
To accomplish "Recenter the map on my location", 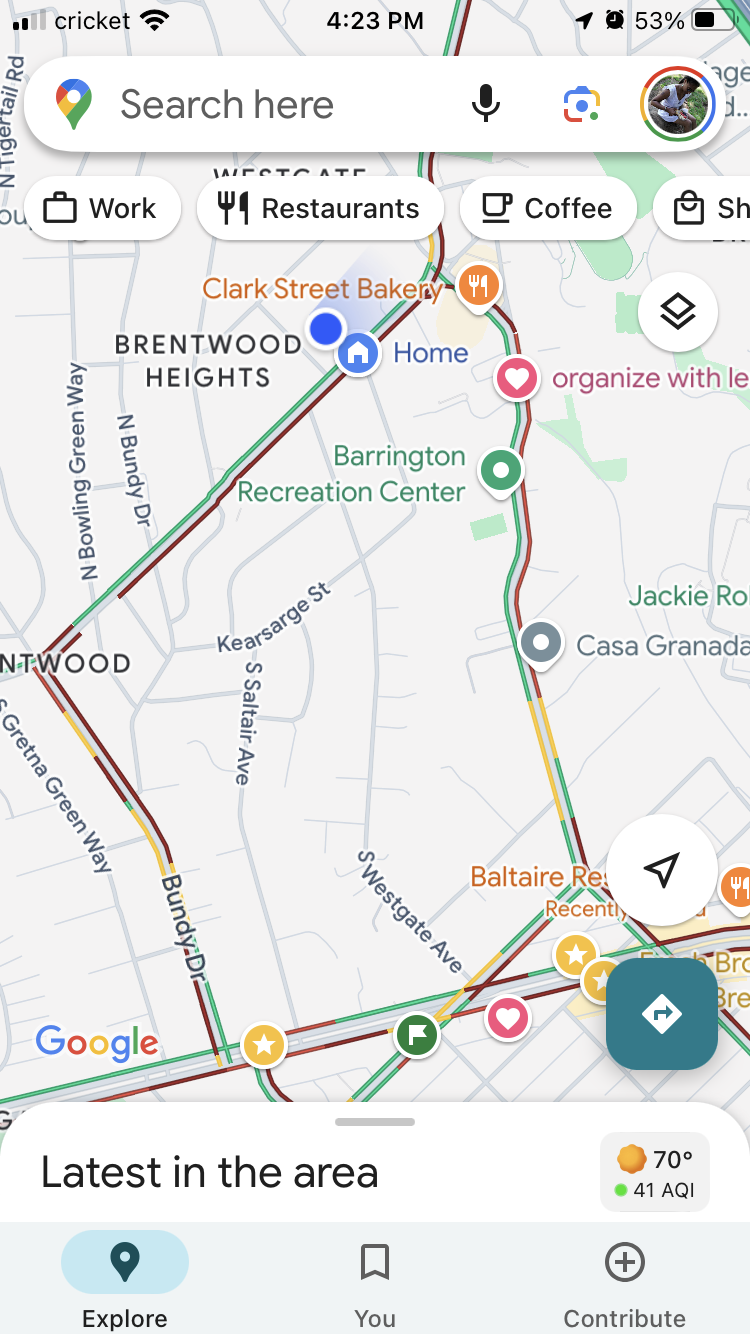I will (x=661, y=870).
